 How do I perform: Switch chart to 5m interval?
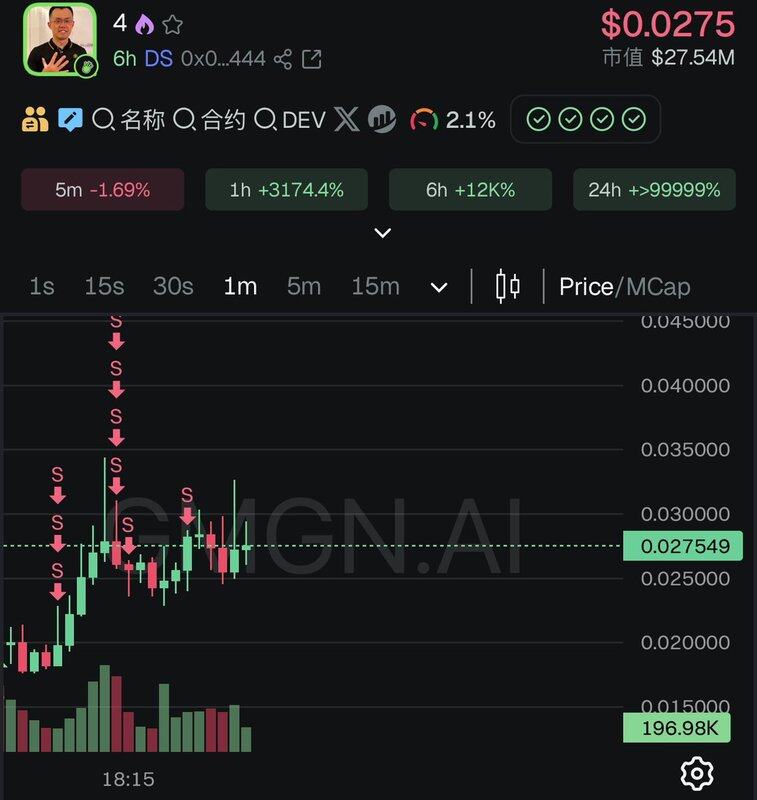tap(304, 287)
